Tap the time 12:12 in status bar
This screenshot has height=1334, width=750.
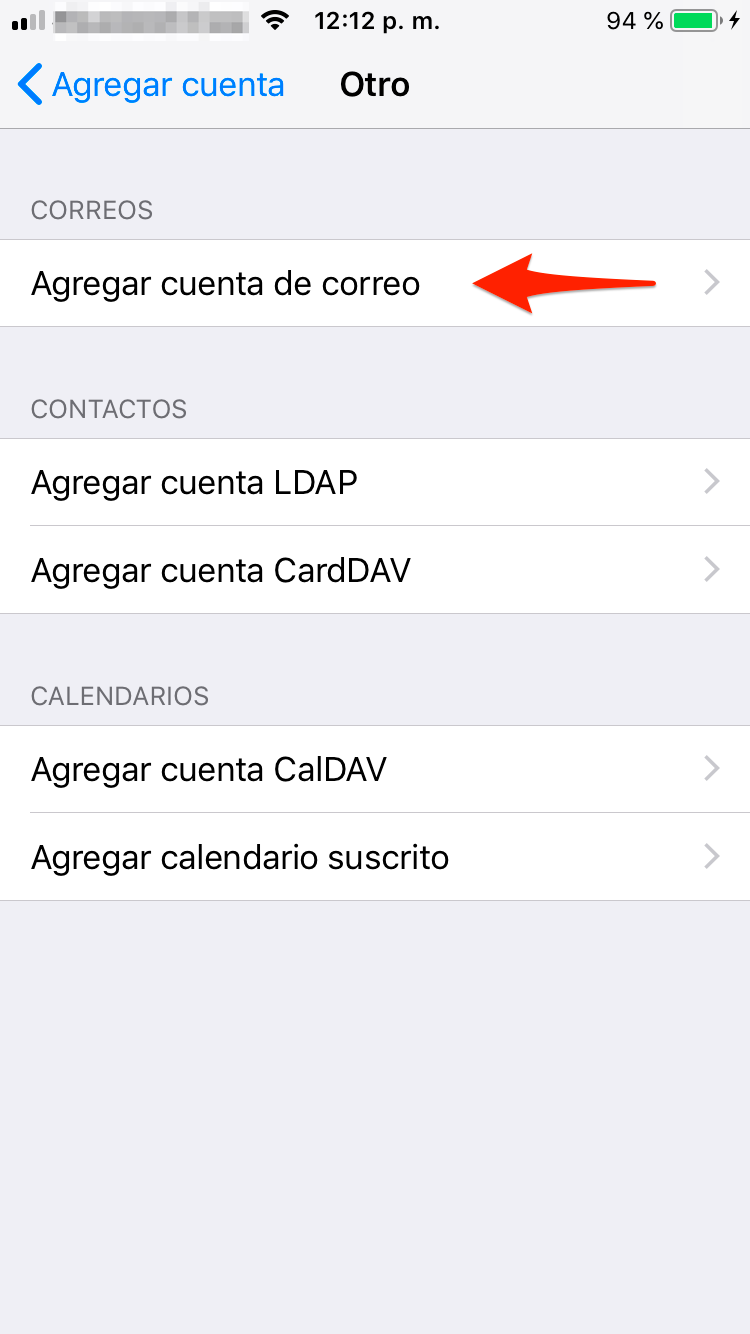(377, 19)
